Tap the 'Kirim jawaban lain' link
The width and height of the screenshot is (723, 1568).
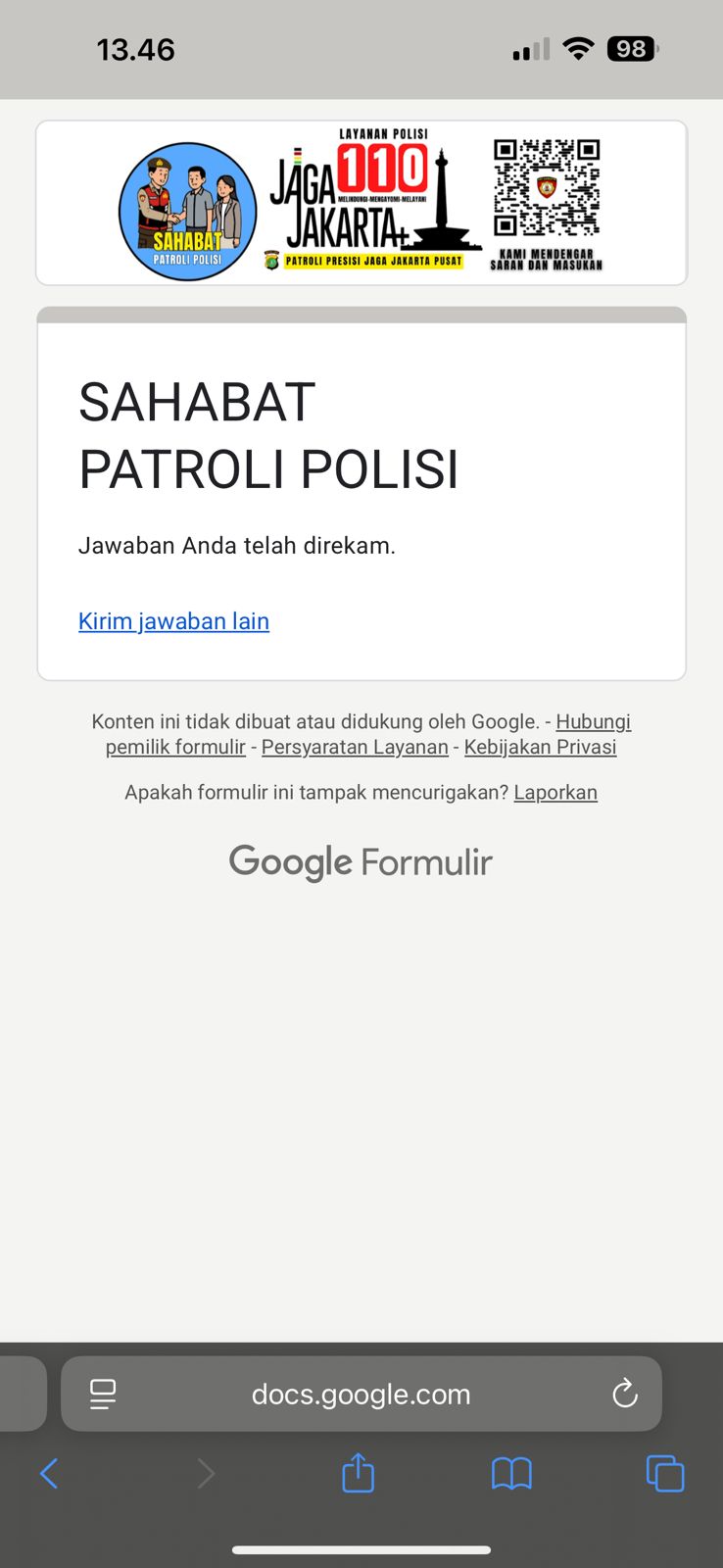point(173,621)
